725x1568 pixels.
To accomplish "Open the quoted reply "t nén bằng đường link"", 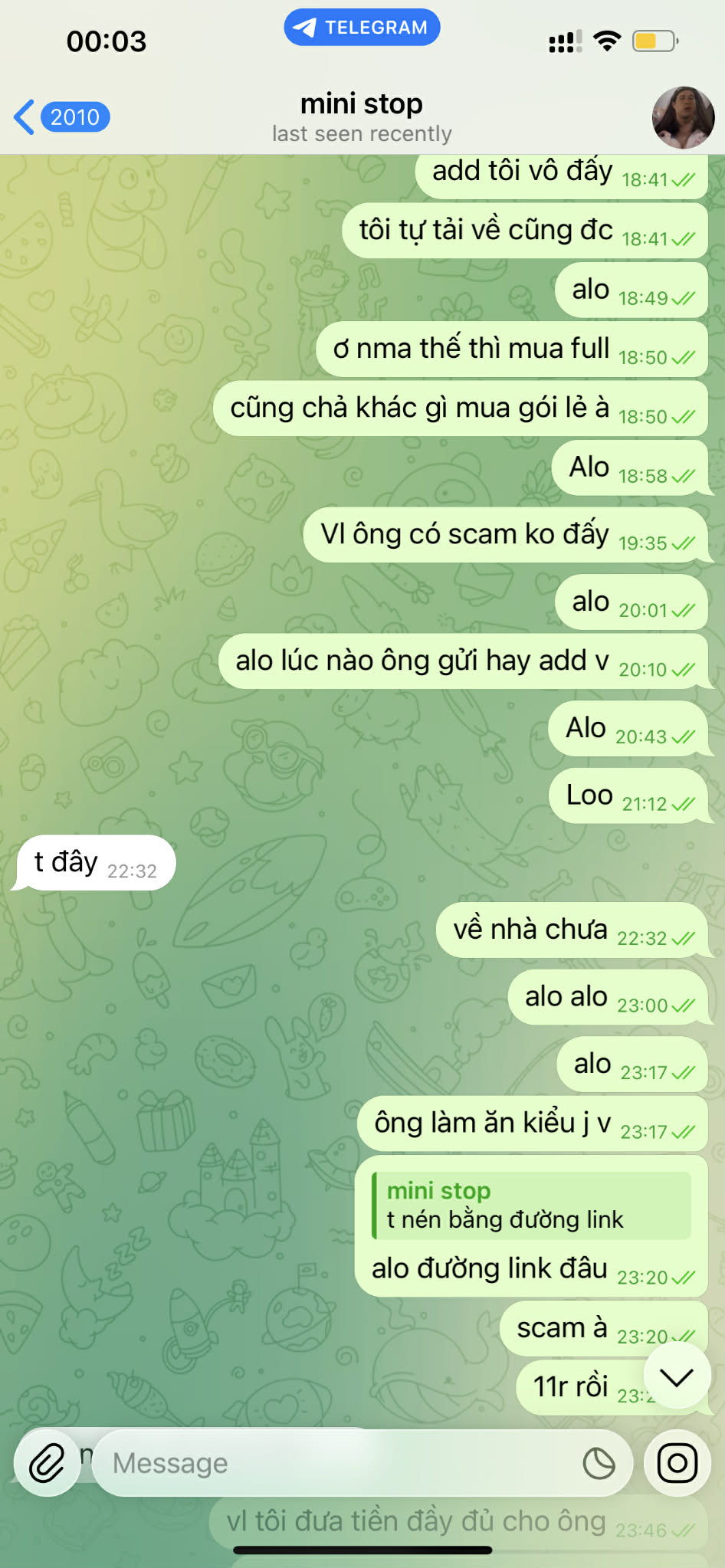I will pos(530,1206).
